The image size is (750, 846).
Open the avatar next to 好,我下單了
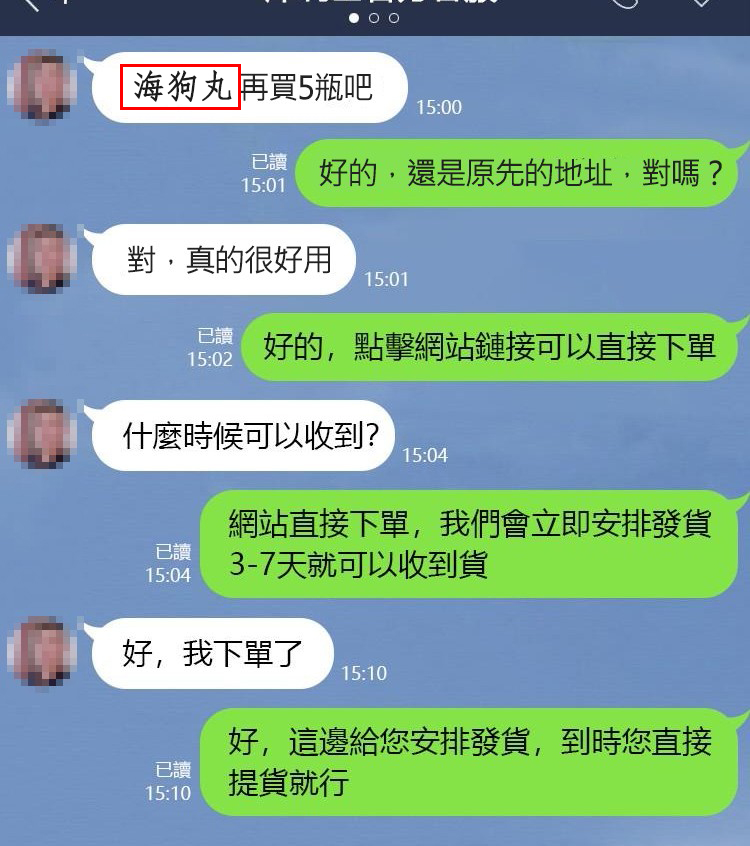tap(42, 652)
